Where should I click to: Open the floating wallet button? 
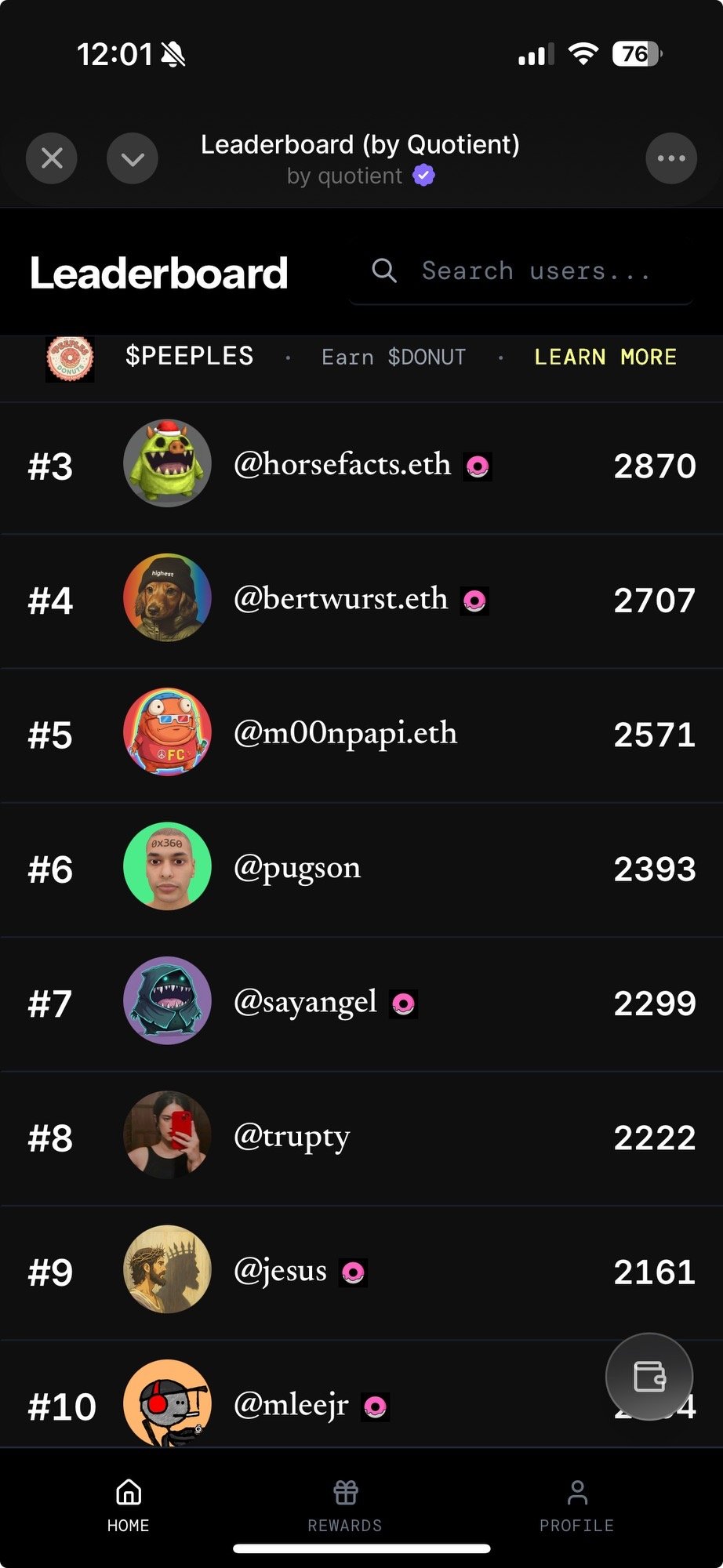click(649, 1377)
